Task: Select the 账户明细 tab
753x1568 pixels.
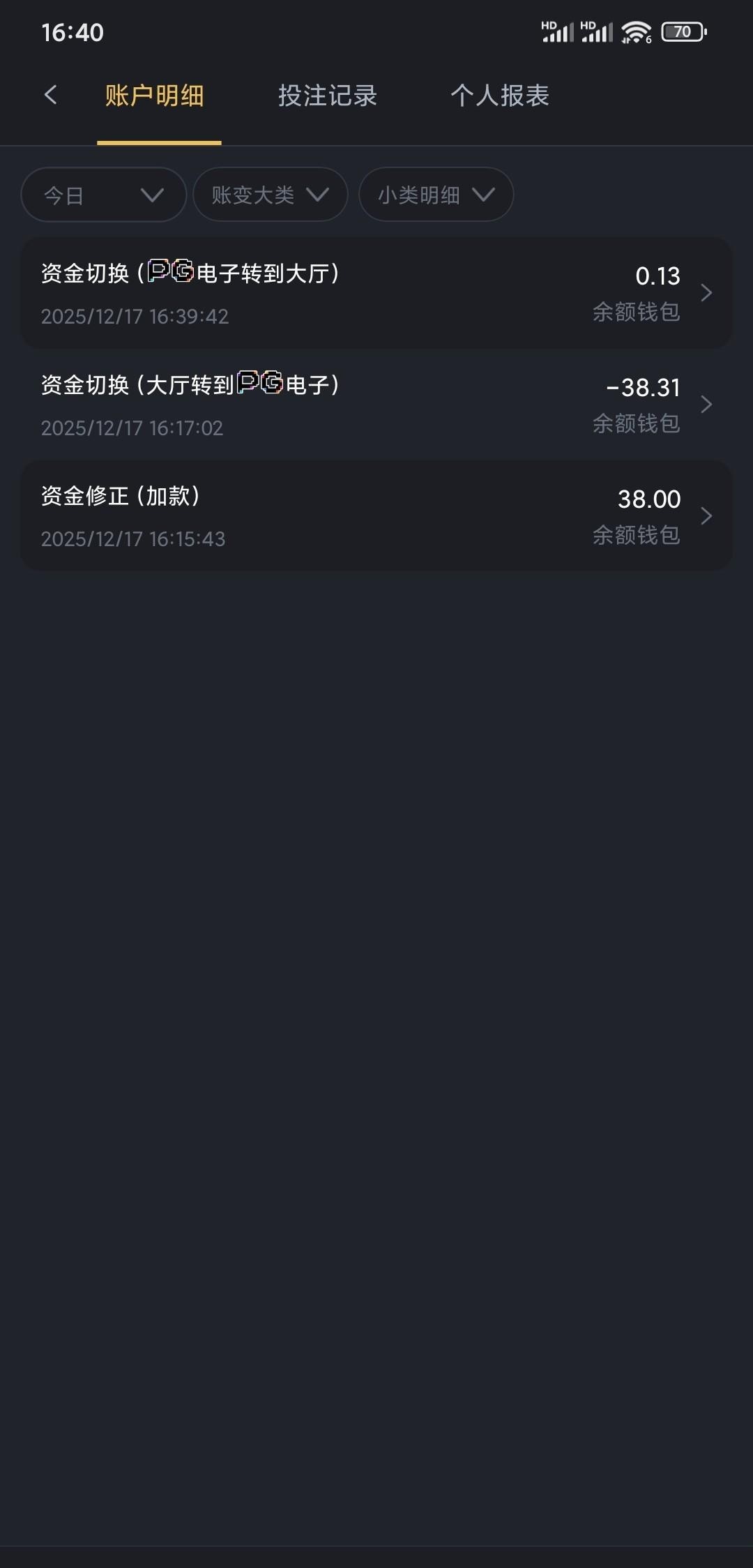Action: coord(155,96)
